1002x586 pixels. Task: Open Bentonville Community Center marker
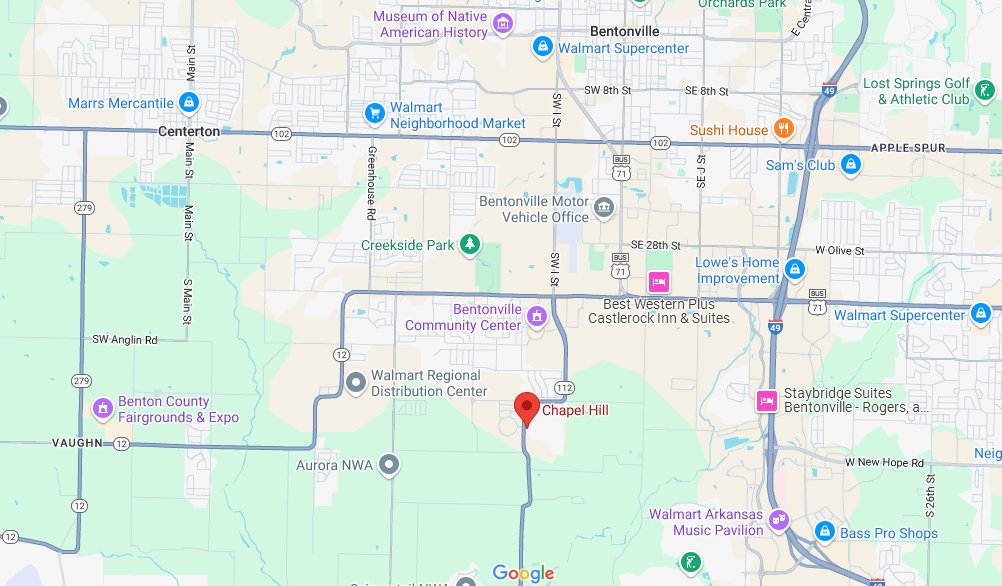[536, 317]
